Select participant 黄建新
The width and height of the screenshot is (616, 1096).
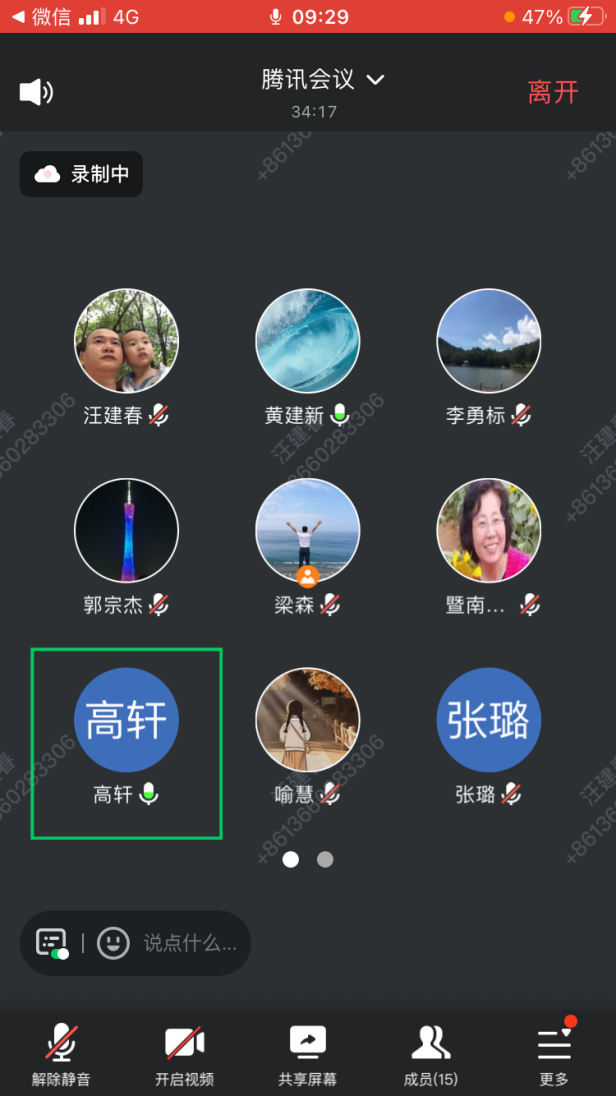coord(307,342)
